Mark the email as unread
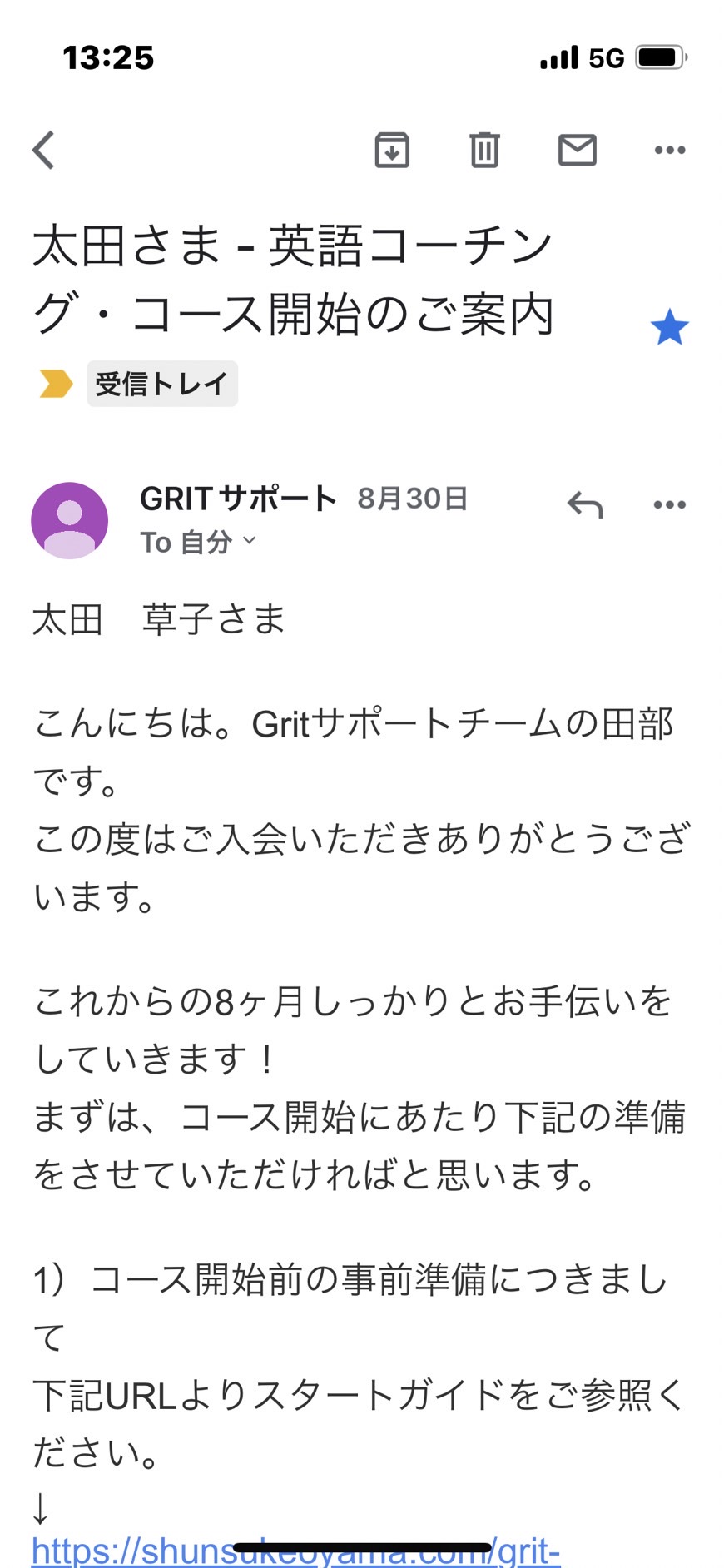Image resolution: width=724 pixels, height=1568 pixels. (577, 150)
